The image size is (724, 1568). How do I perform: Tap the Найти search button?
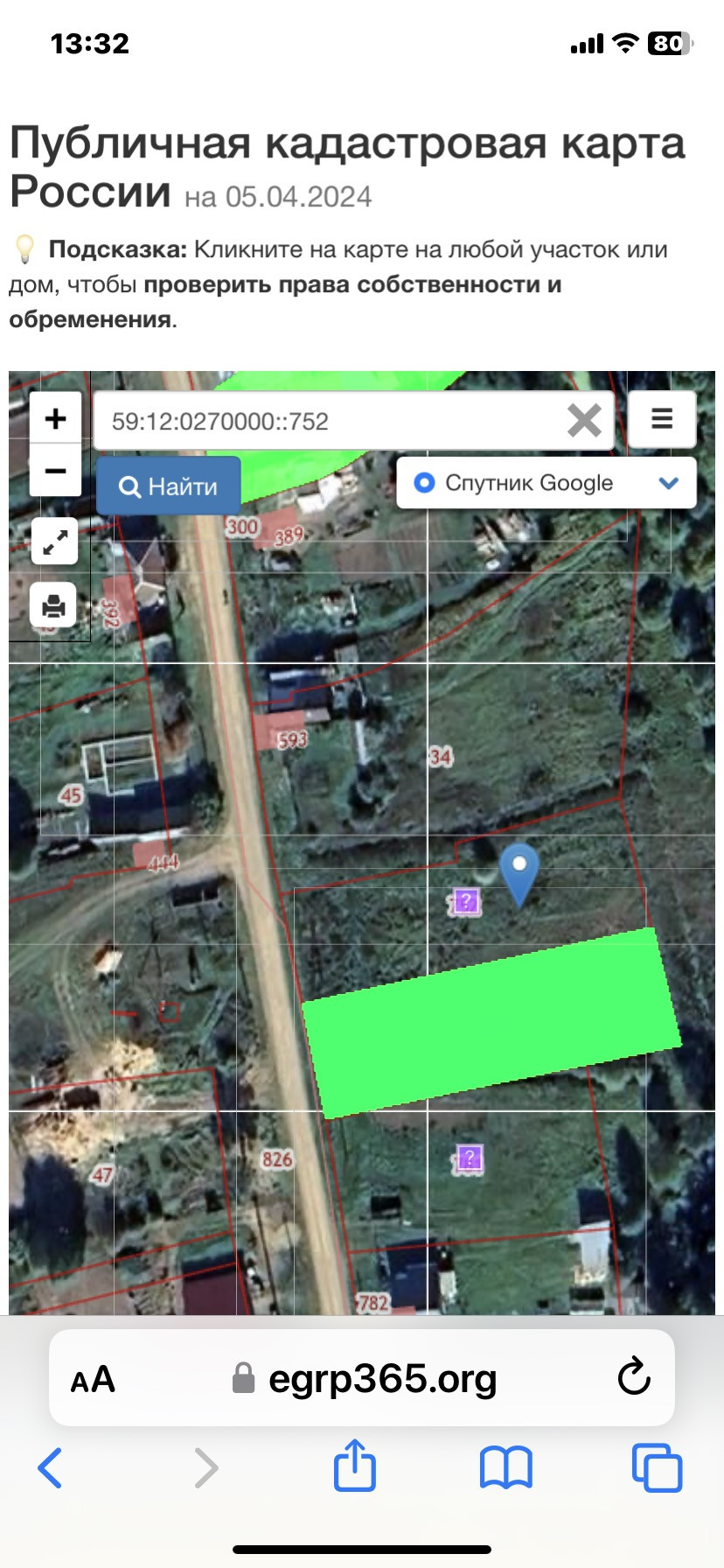[169, 486]
